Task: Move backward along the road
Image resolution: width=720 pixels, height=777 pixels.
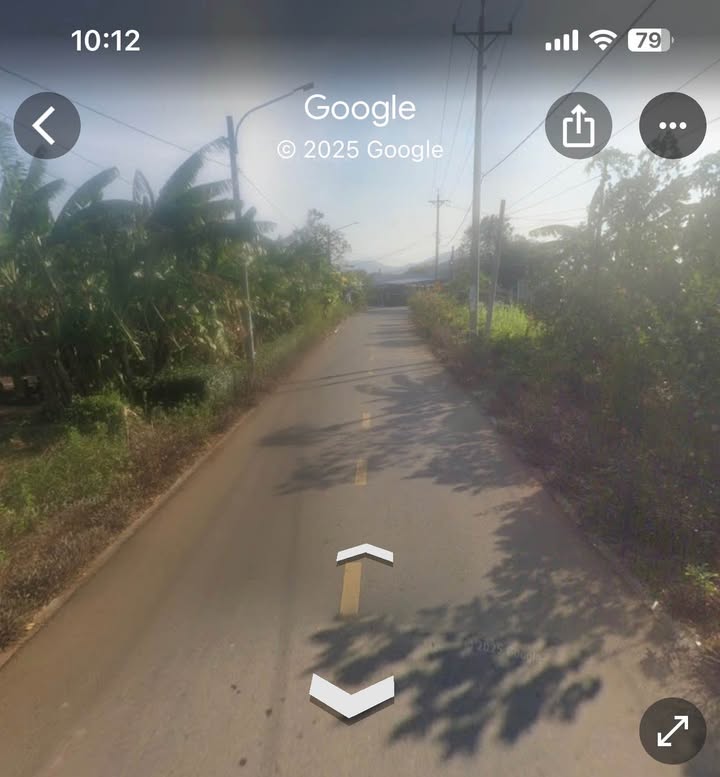Action: [351, 694]
